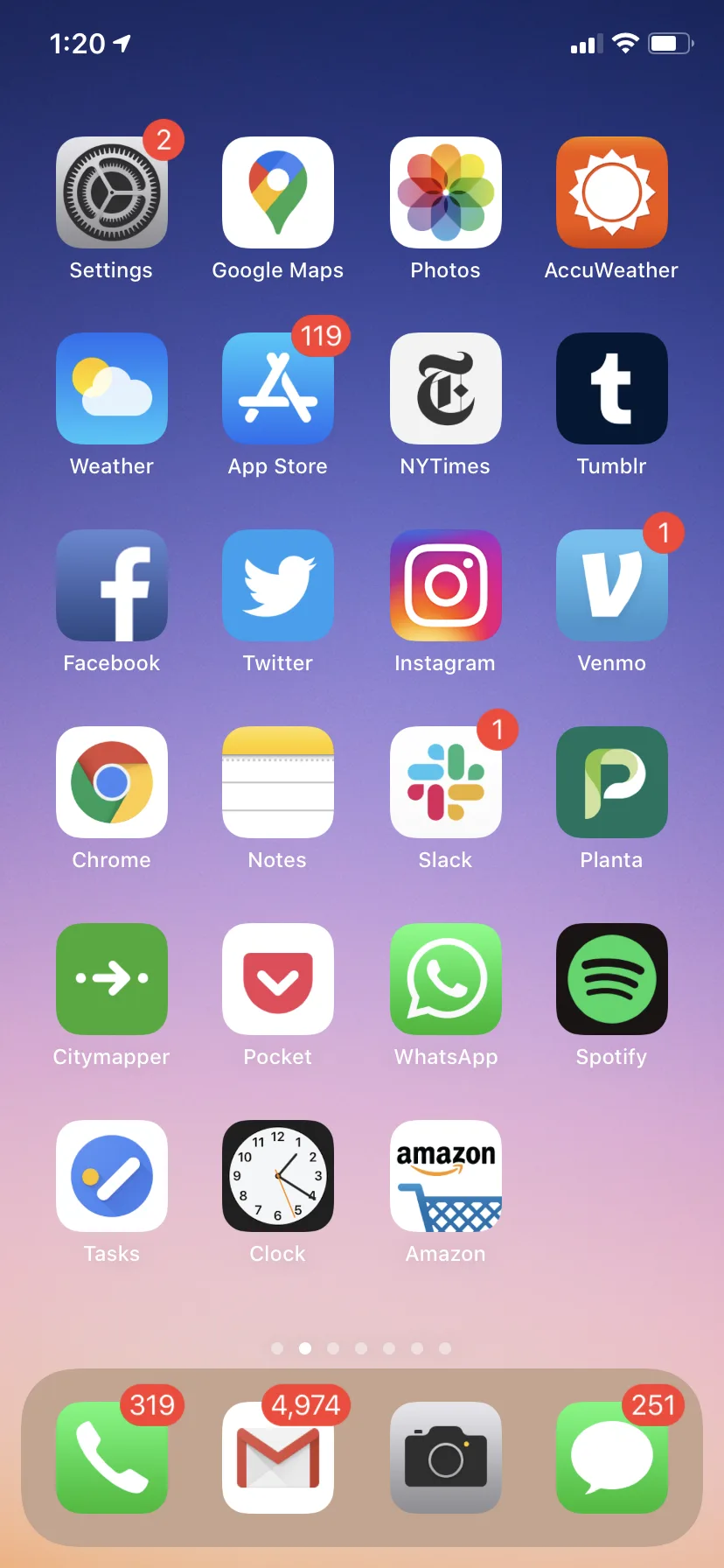
Task: Launch the NYTimes app
Action: tap(446, 388)
